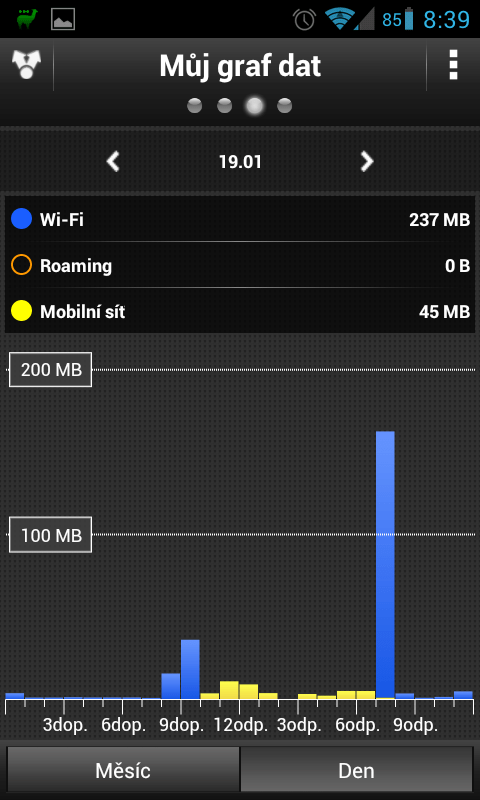The width and height of the screenshot is (480, 800).
Task: Go to the previous day arrow
Action: pos(113,162)
